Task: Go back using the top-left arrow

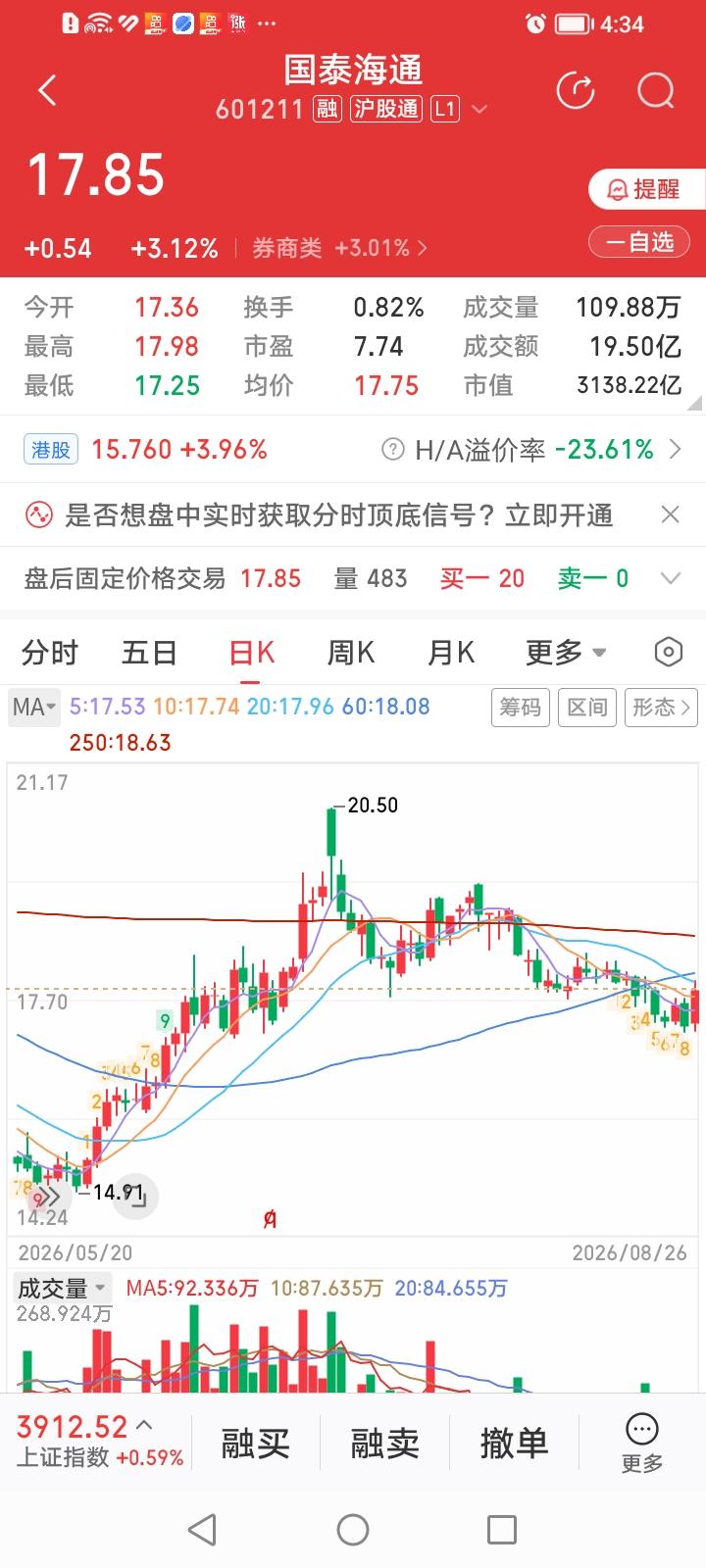Action: click(47, 91)
